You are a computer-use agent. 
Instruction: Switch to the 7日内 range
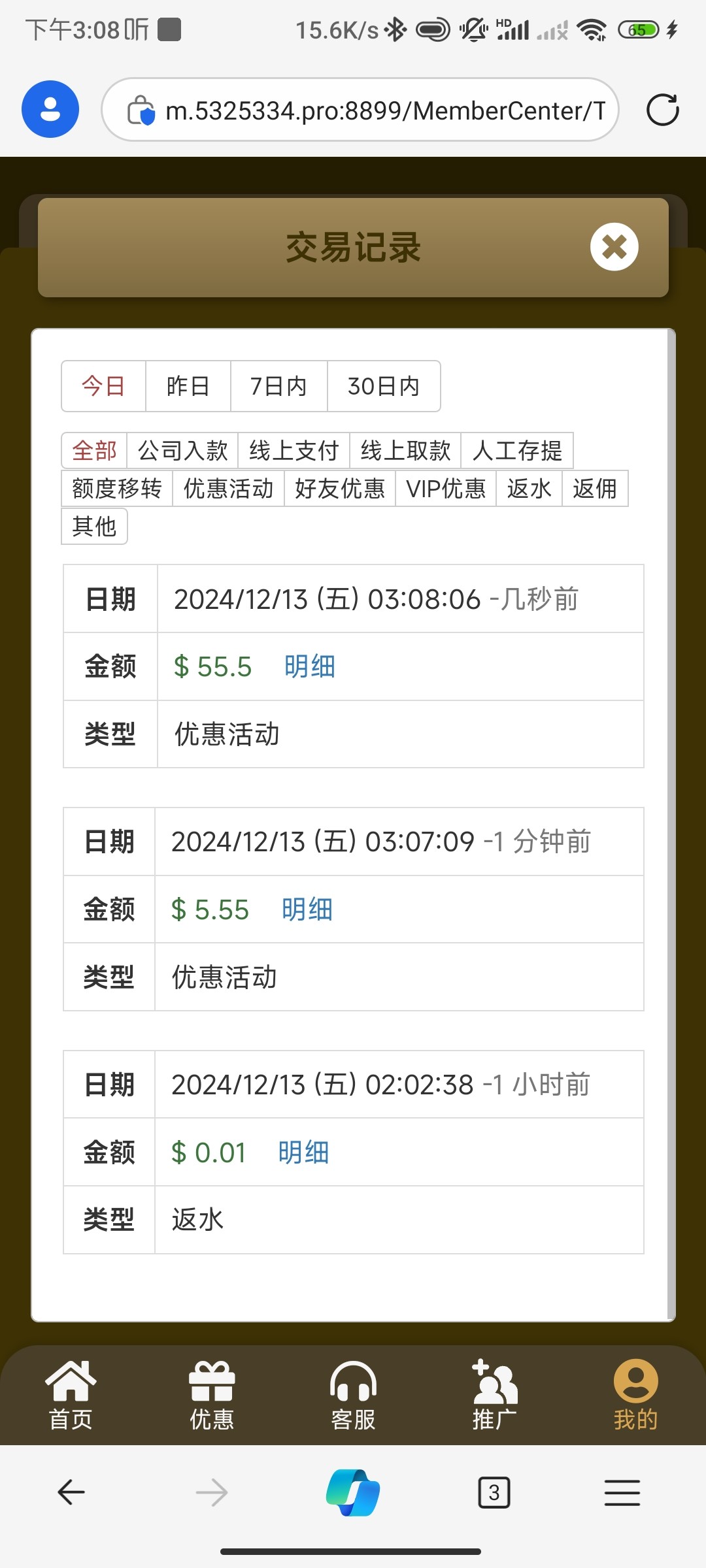click(279, 386)
